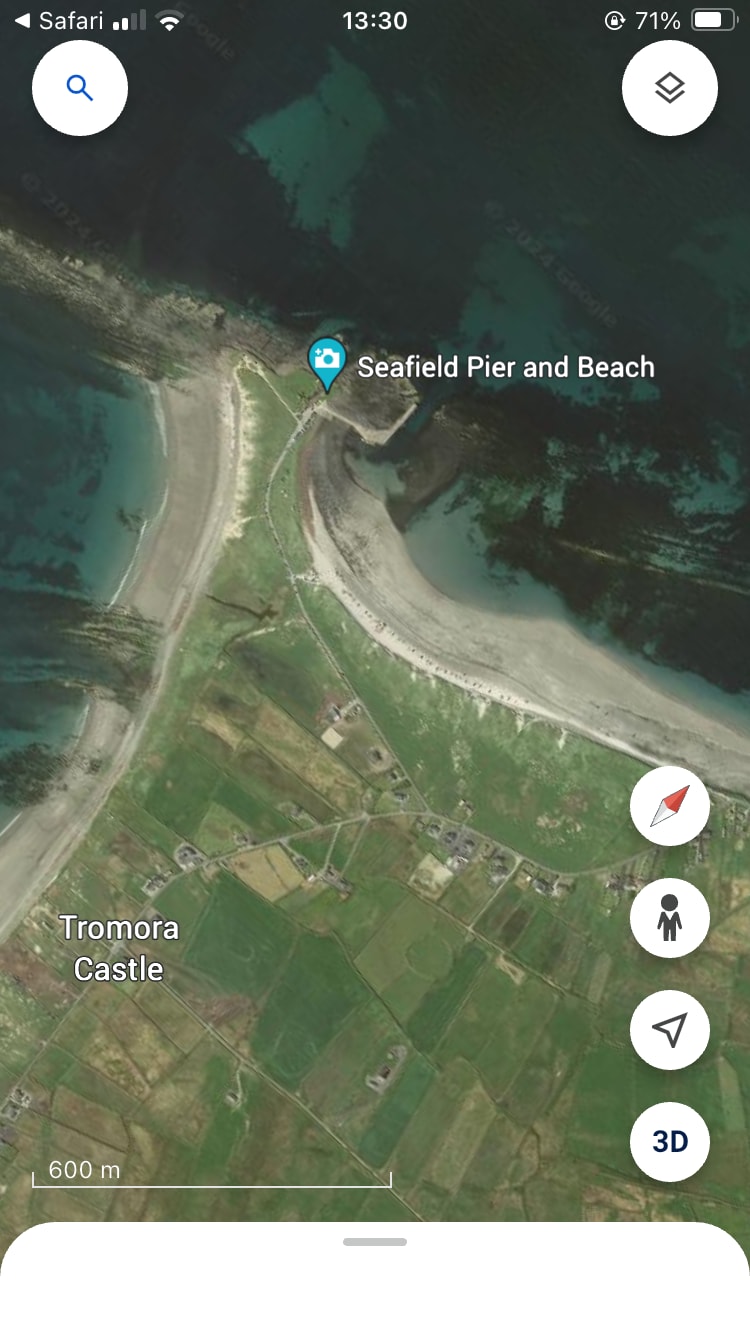The width and height of the screenshot is (750, 1334).
Task: Open the search button
Action: tap(80, 88)
